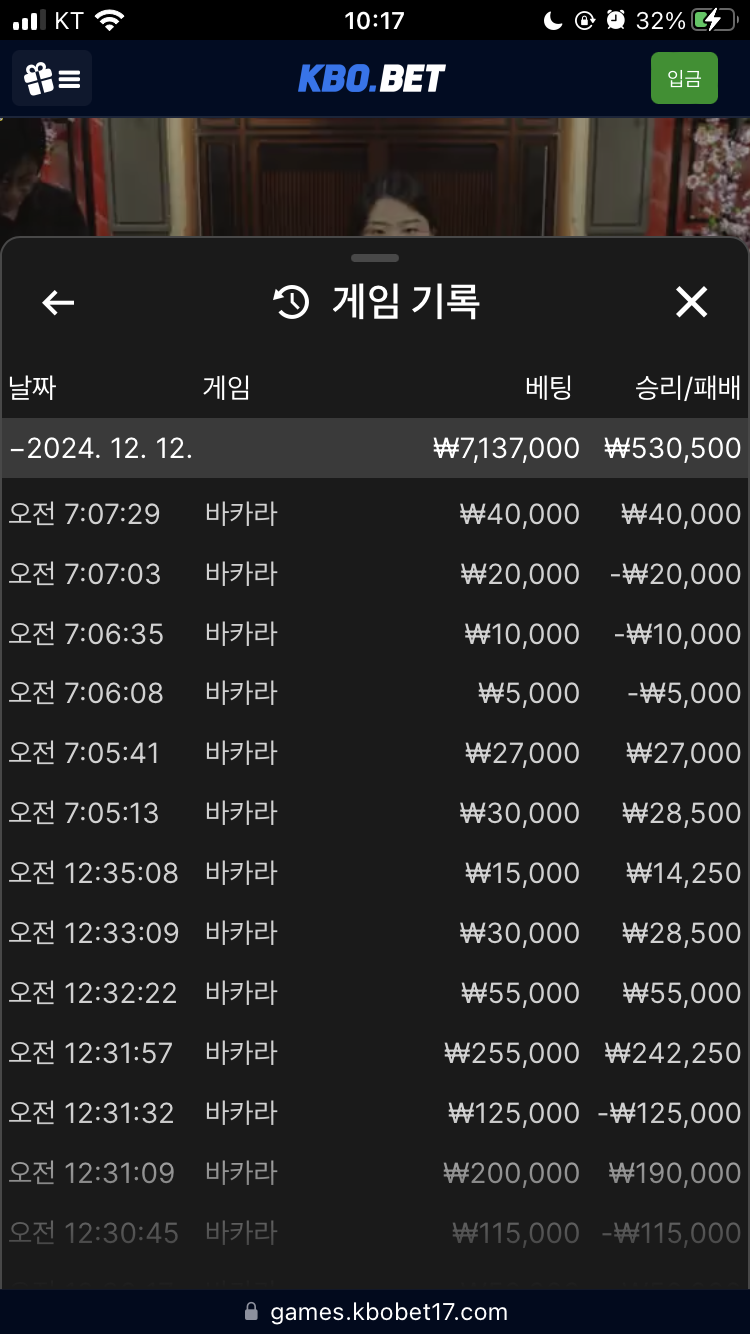Tap the green 입금 deposit button

(x=684, y=78)
